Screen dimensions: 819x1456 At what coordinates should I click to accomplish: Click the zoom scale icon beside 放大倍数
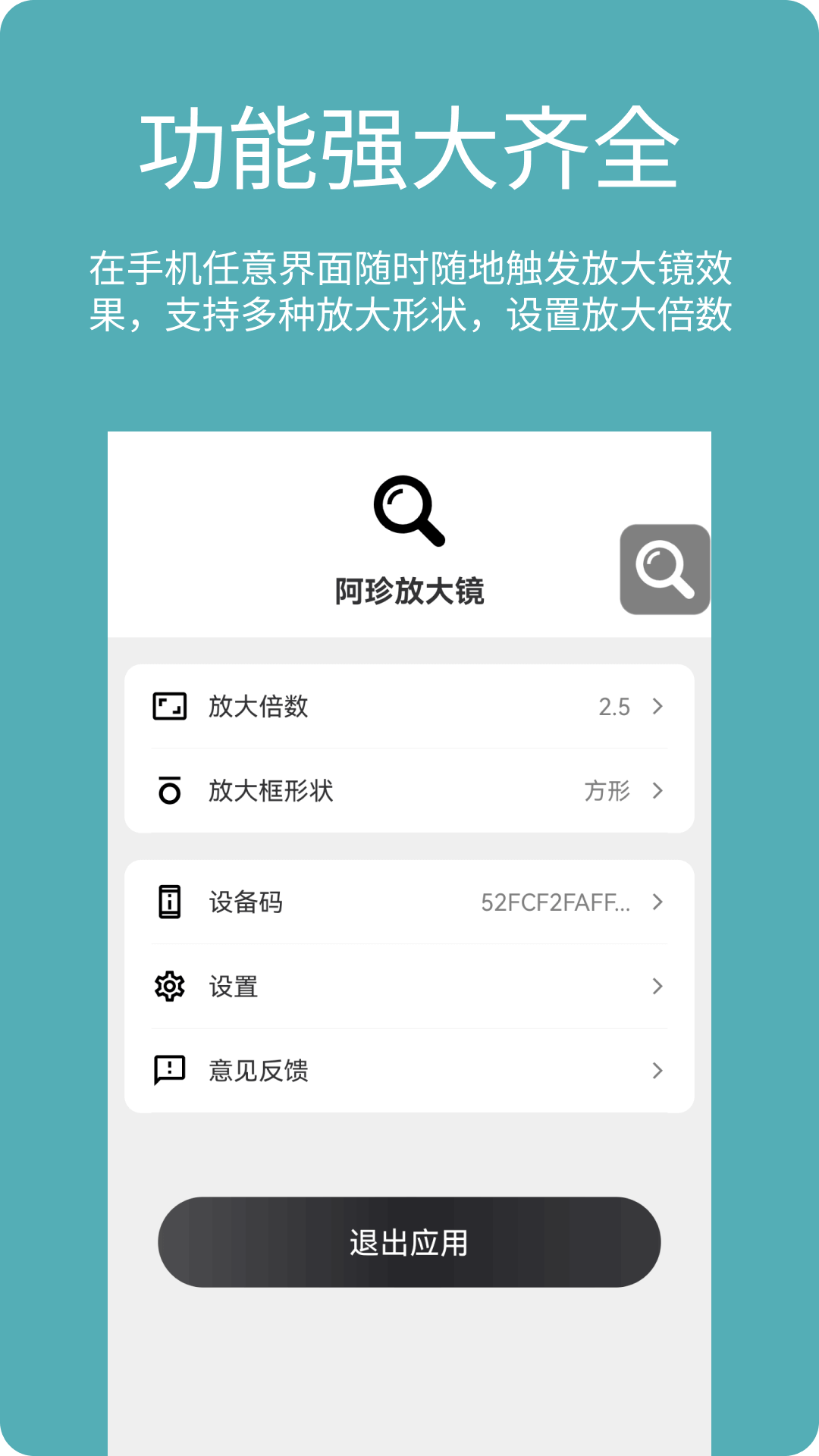point(171,706)
